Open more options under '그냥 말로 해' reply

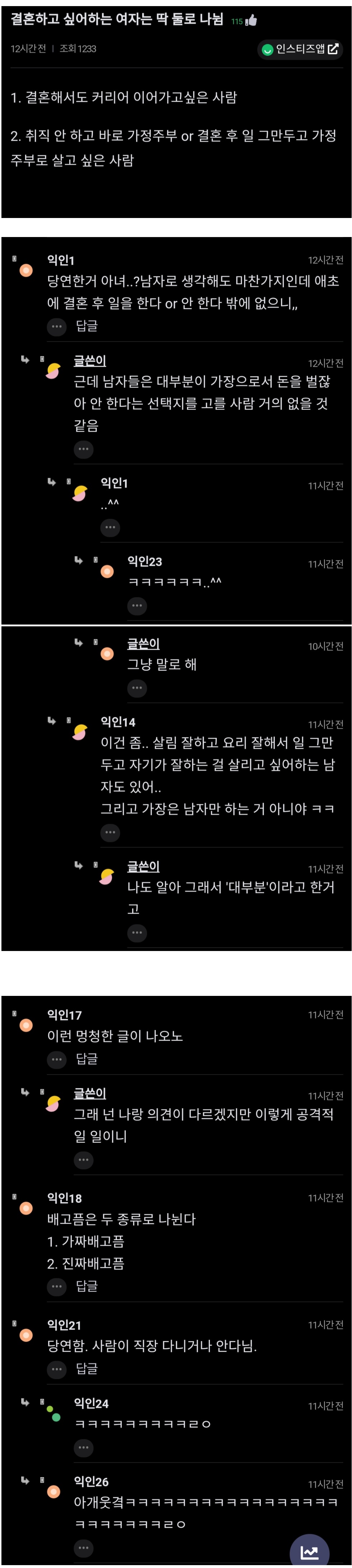pyautogui.click(x=137, y=688)
